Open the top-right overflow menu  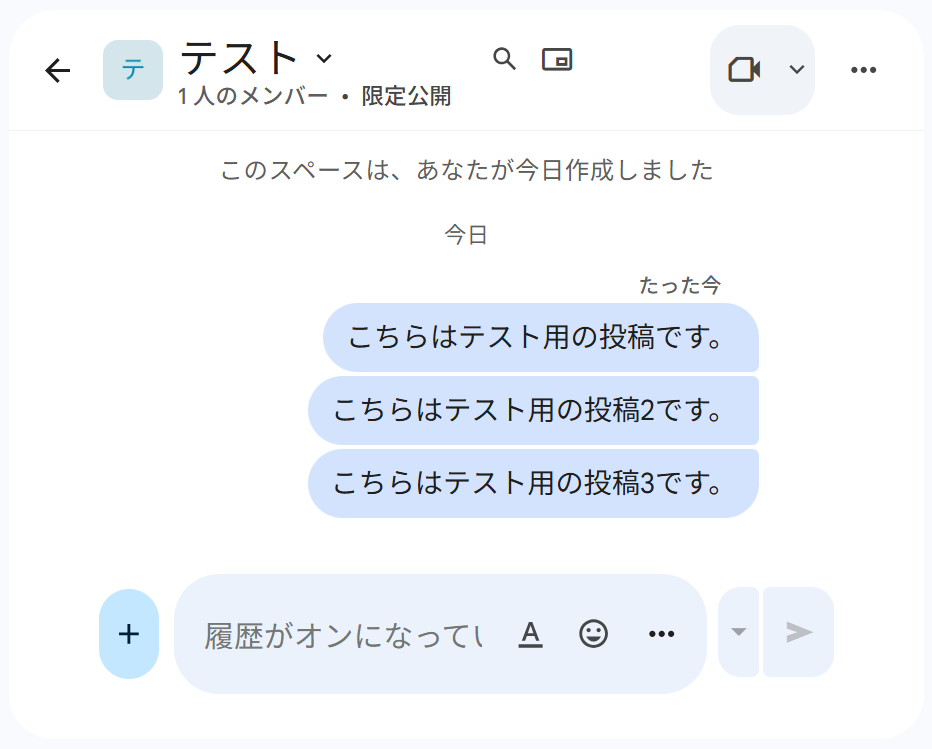(x=863, y=70)
